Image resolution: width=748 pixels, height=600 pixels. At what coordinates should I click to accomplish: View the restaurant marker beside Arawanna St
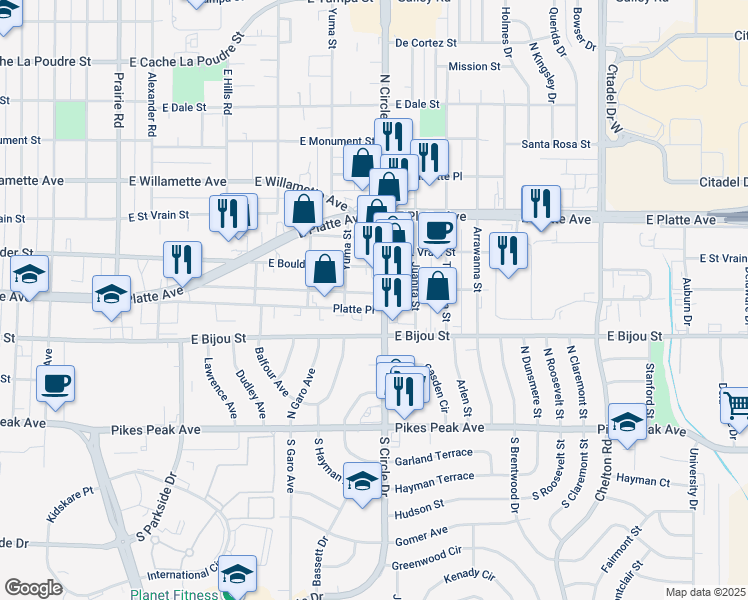click(x=509, y=250)
